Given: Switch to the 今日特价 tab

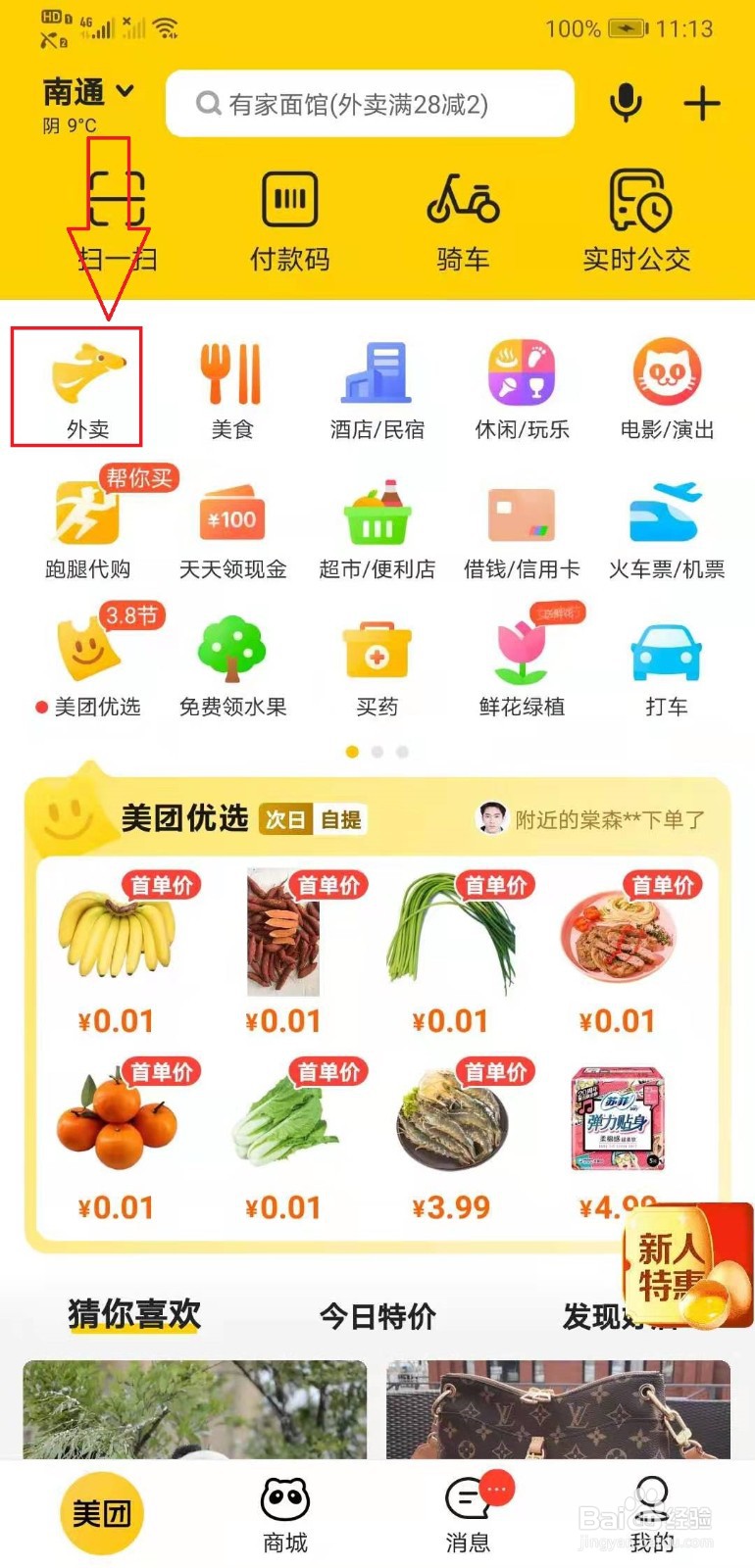Looking at the screenshot, I should [377, 1316].
